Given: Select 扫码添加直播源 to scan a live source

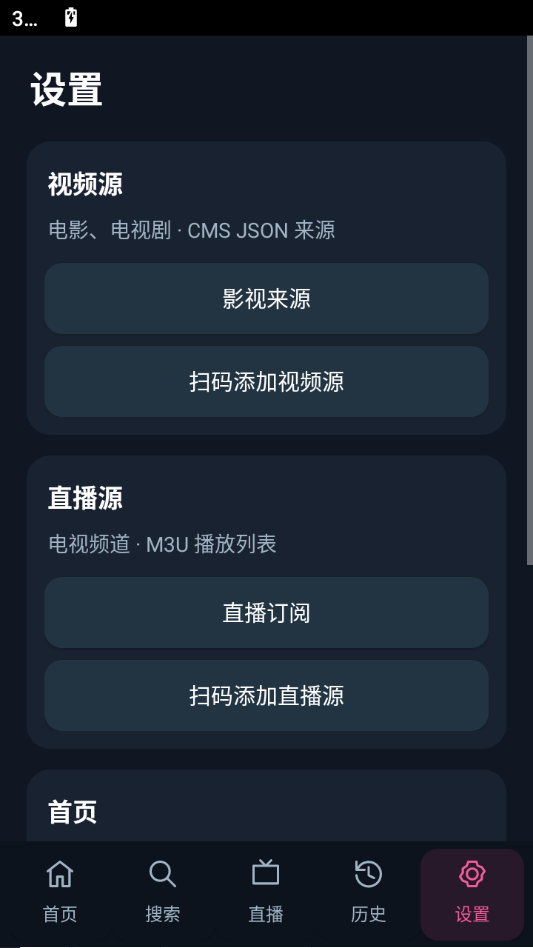Looking at the screenshot, I should tap(266, 695).
